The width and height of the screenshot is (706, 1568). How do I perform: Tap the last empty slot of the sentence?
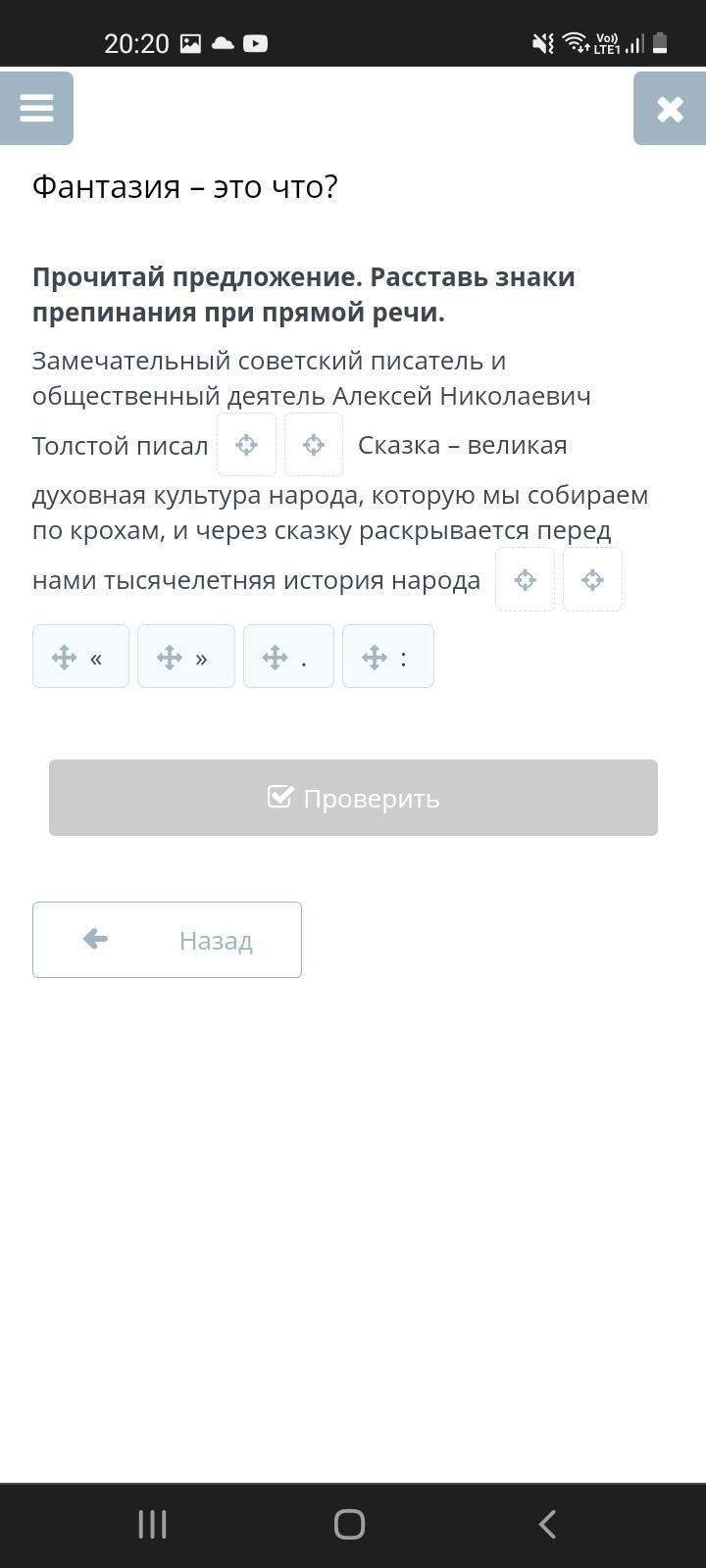[592, 579]
